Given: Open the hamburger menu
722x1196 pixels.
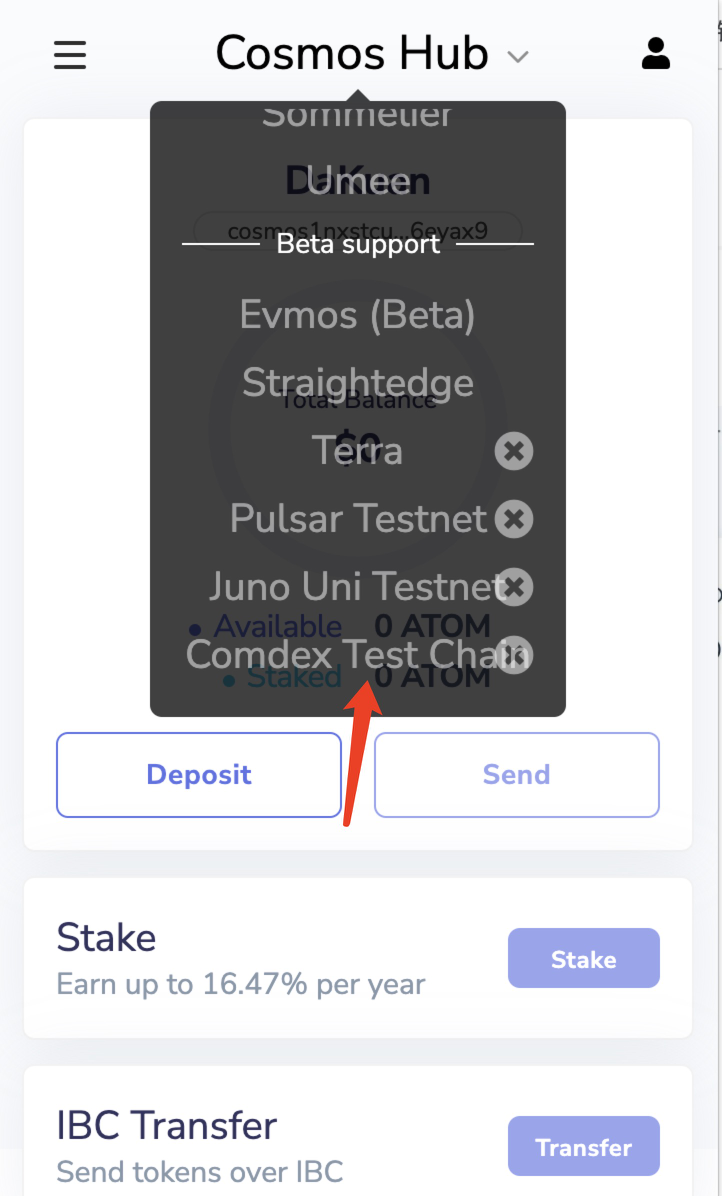Looking at the screenshot, I should [x=70, y=55].
